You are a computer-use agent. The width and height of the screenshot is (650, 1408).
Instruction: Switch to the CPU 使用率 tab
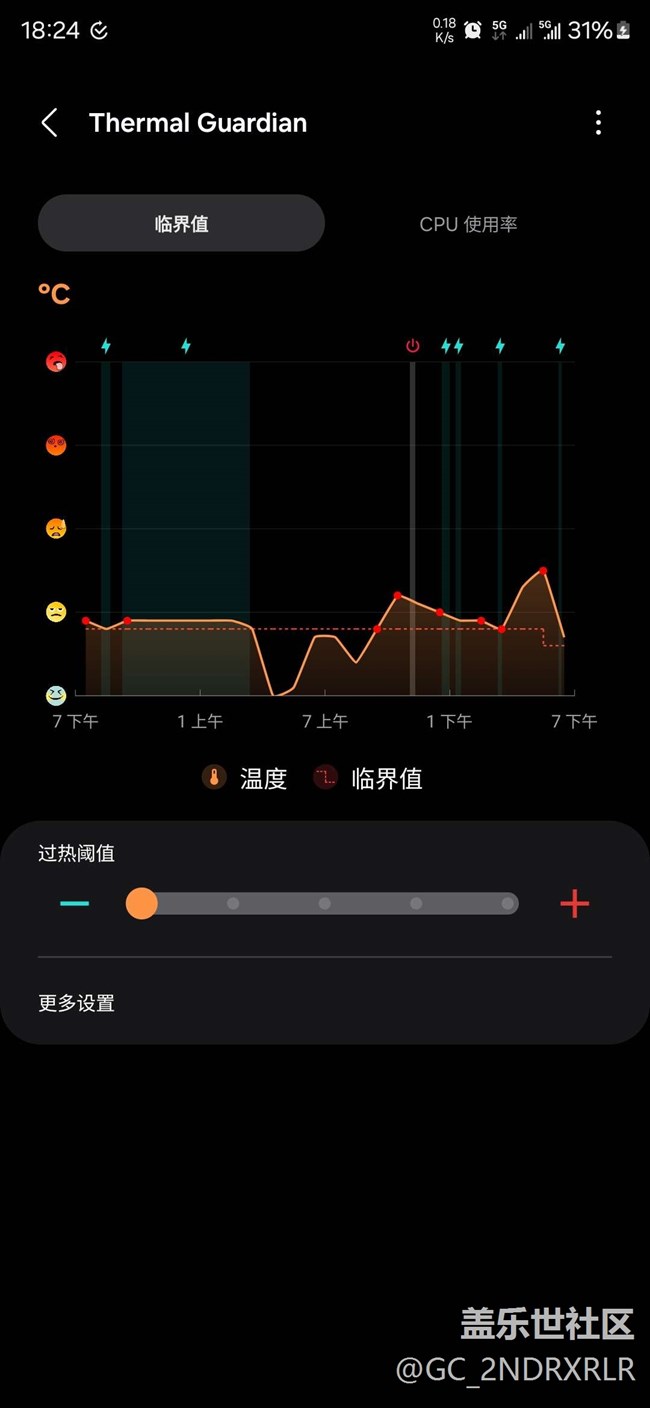coord(468,224)
